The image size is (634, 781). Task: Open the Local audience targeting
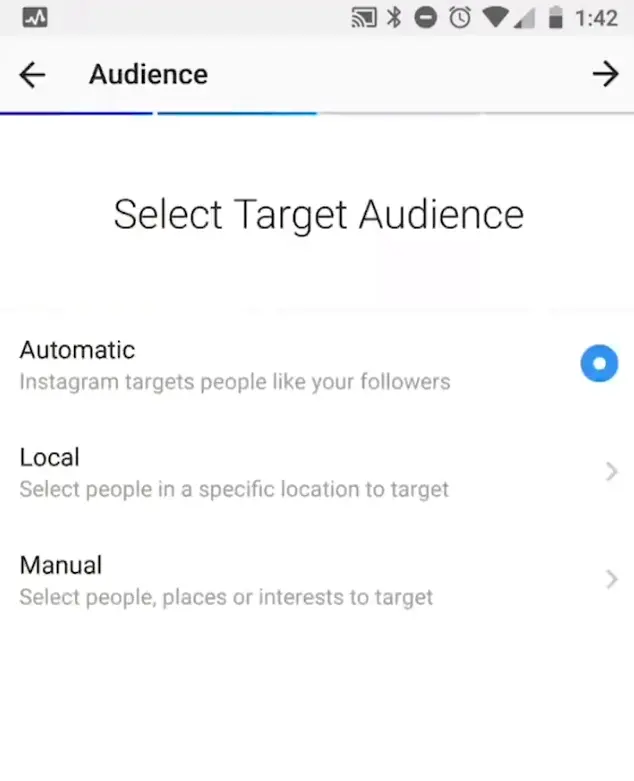click(x=316, y=472)
